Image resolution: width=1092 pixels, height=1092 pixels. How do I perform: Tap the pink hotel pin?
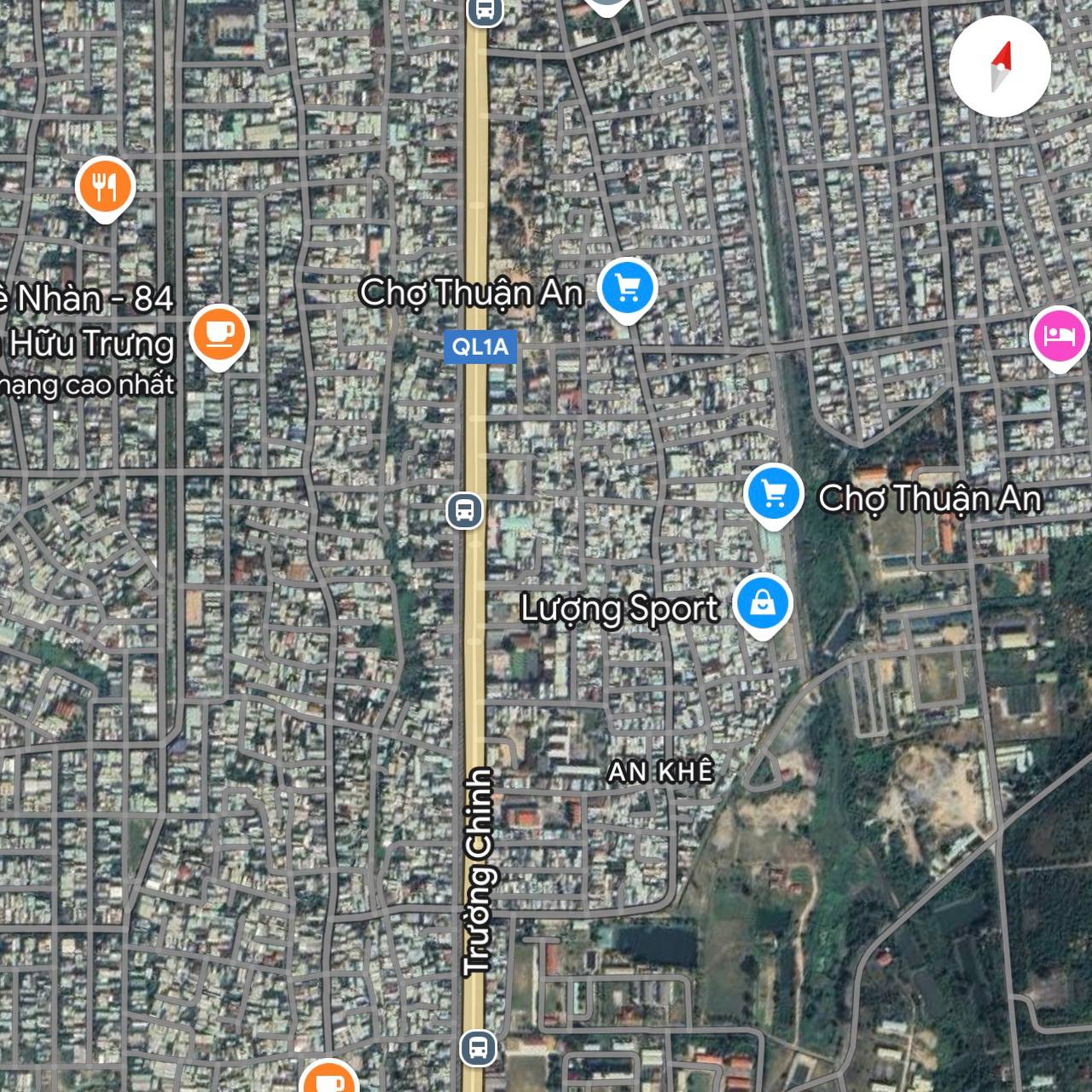(1059, 336)
